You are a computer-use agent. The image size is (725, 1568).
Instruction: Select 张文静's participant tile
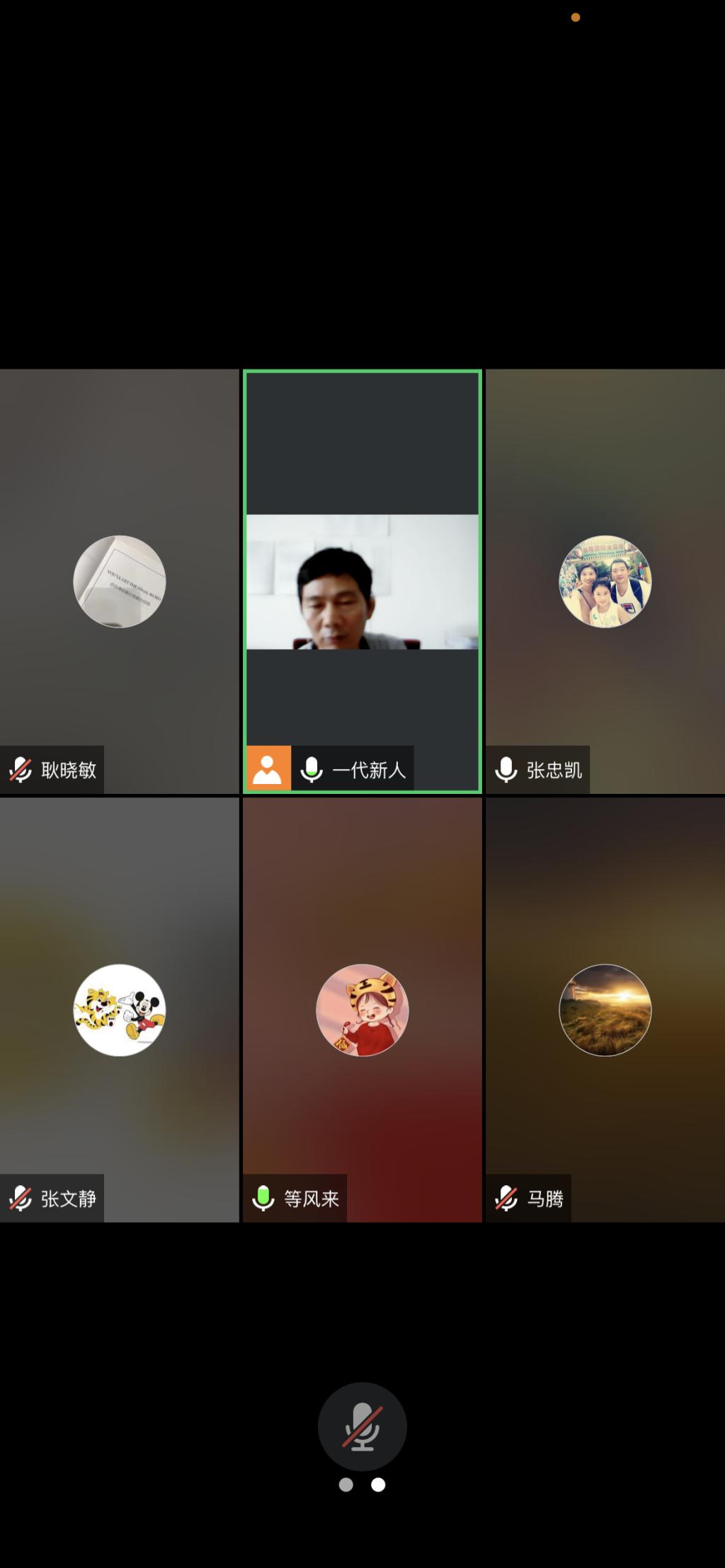(119, 1010)
